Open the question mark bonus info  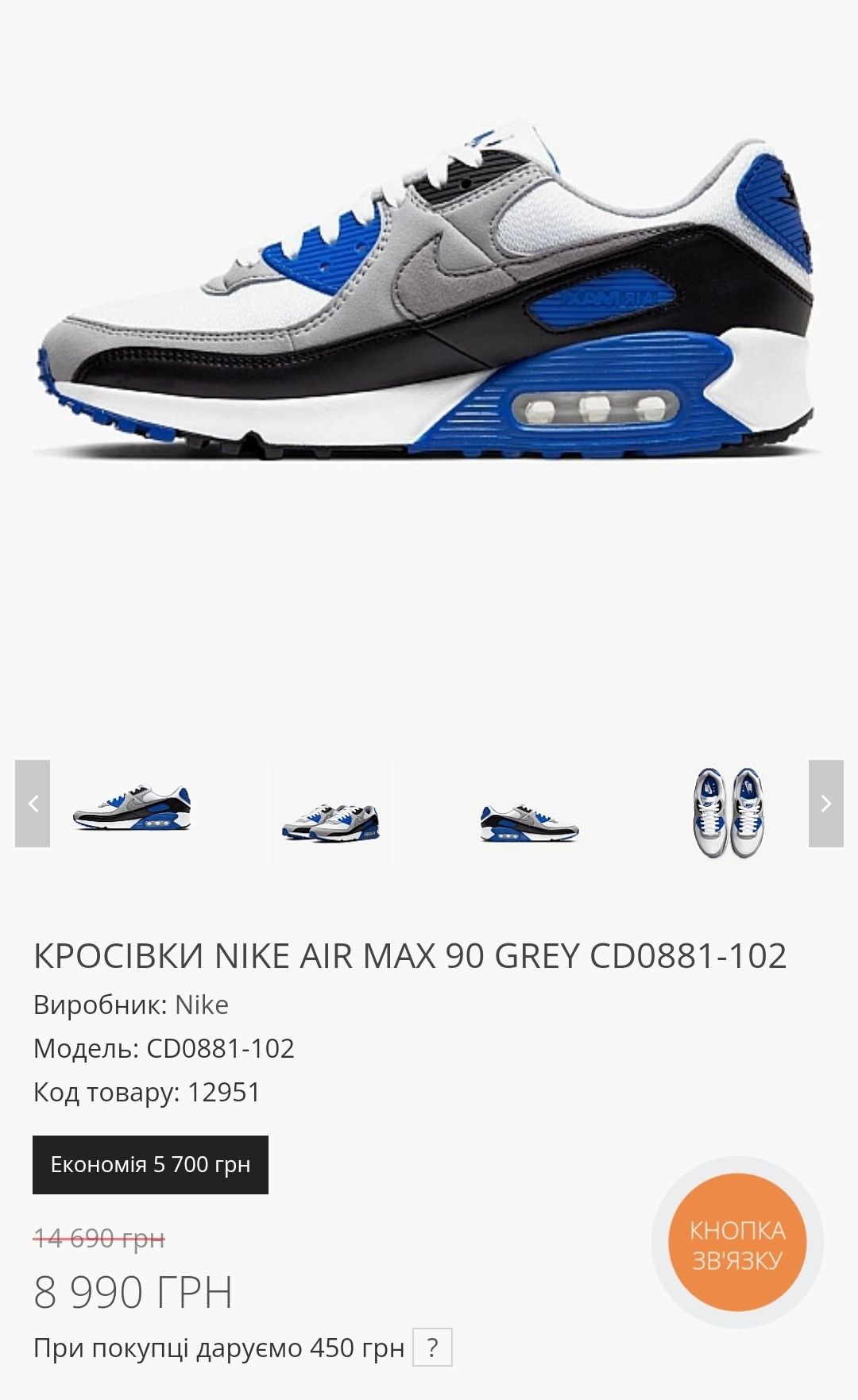[432, 1348]
